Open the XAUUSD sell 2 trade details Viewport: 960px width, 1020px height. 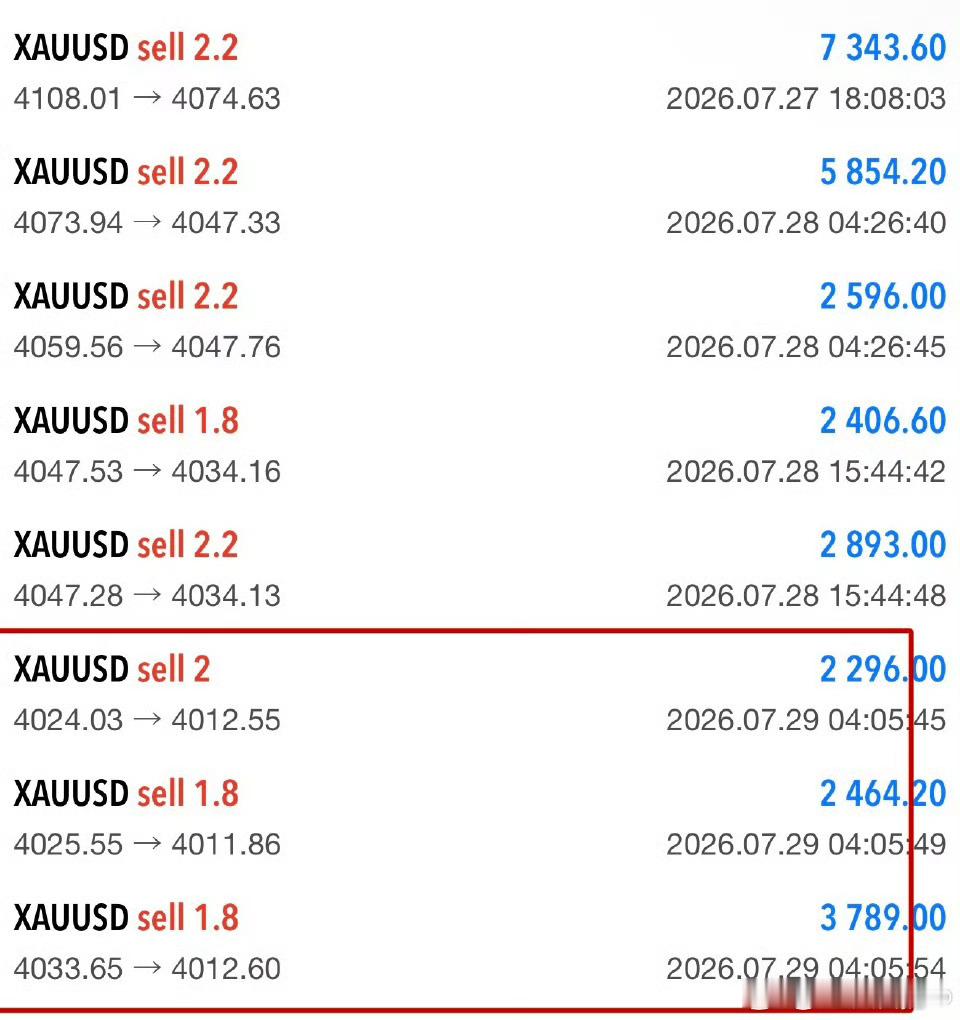[x=480, y=694]
